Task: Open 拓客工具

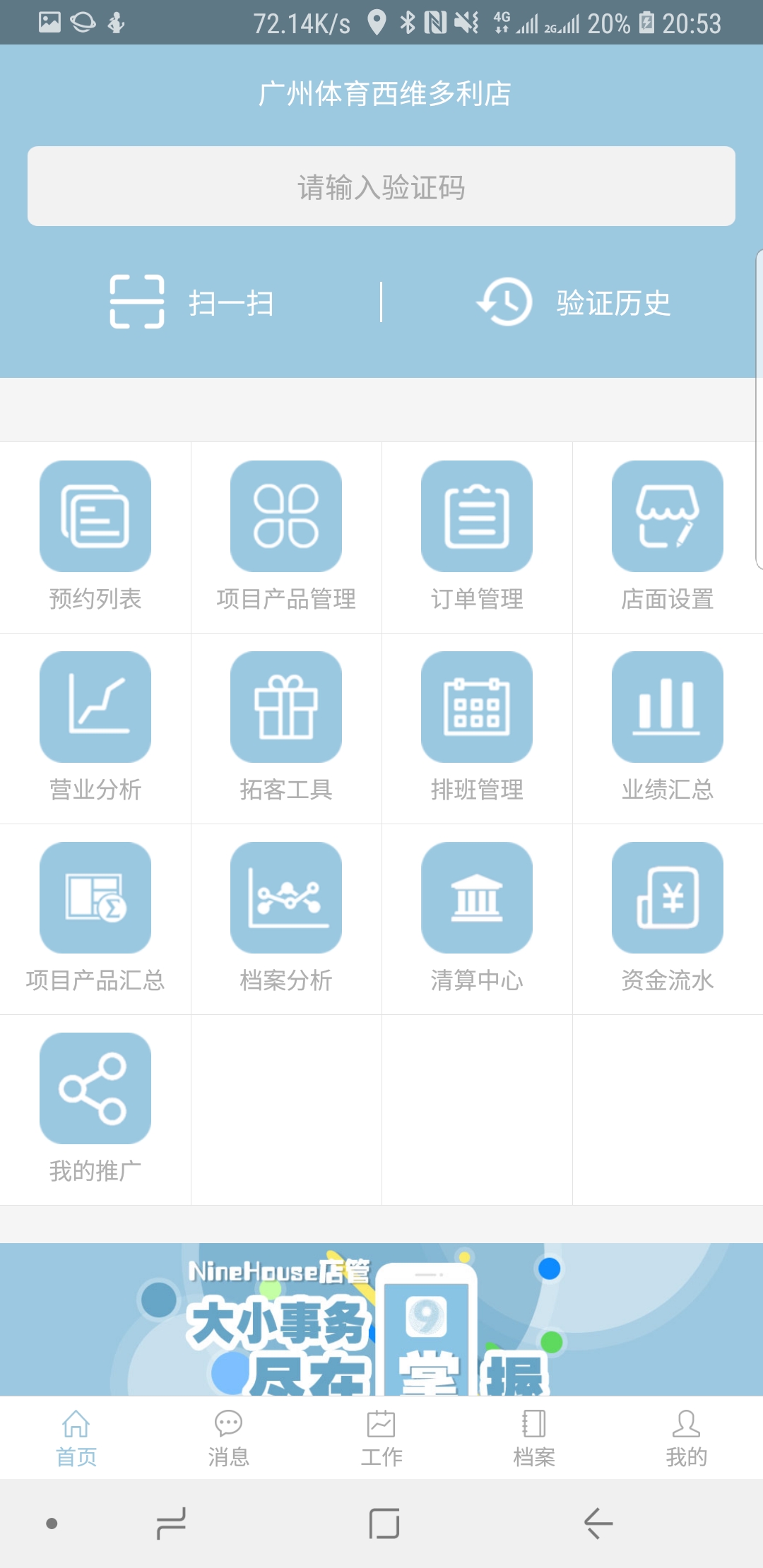Action: tap(286, 728)
